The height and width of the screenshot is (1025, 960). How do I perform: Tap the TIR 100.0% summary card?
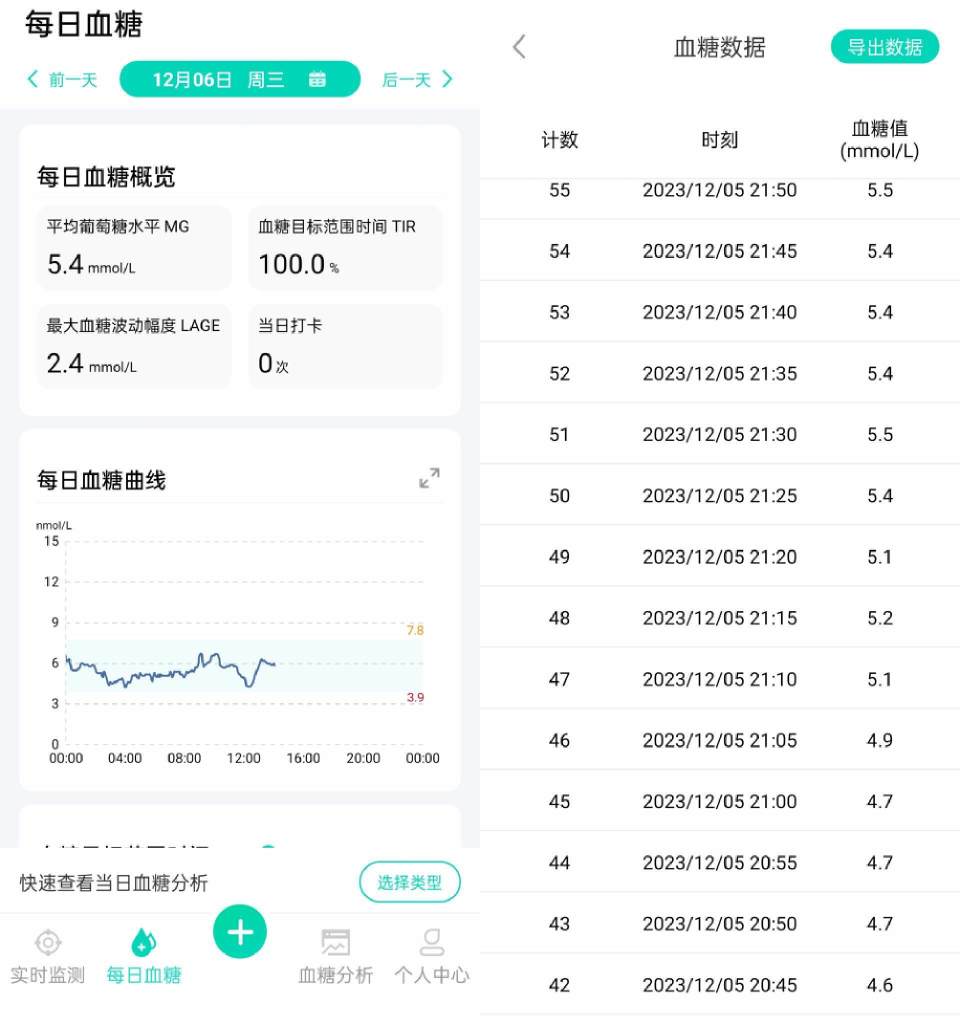345,248
